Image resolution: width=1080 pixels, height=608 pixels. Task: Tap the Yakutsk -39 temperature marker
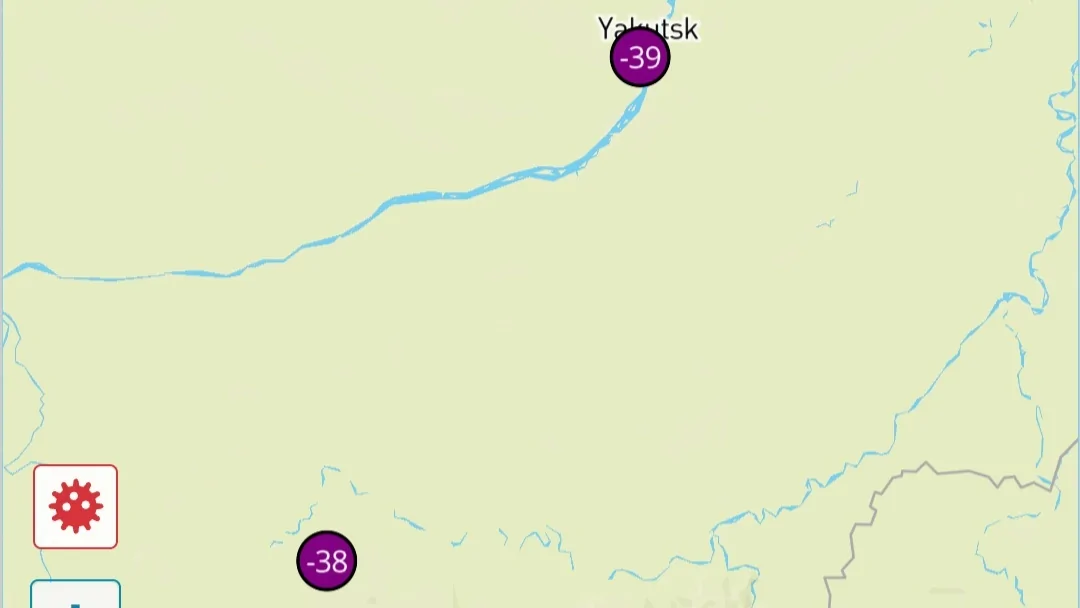(640, 57)
